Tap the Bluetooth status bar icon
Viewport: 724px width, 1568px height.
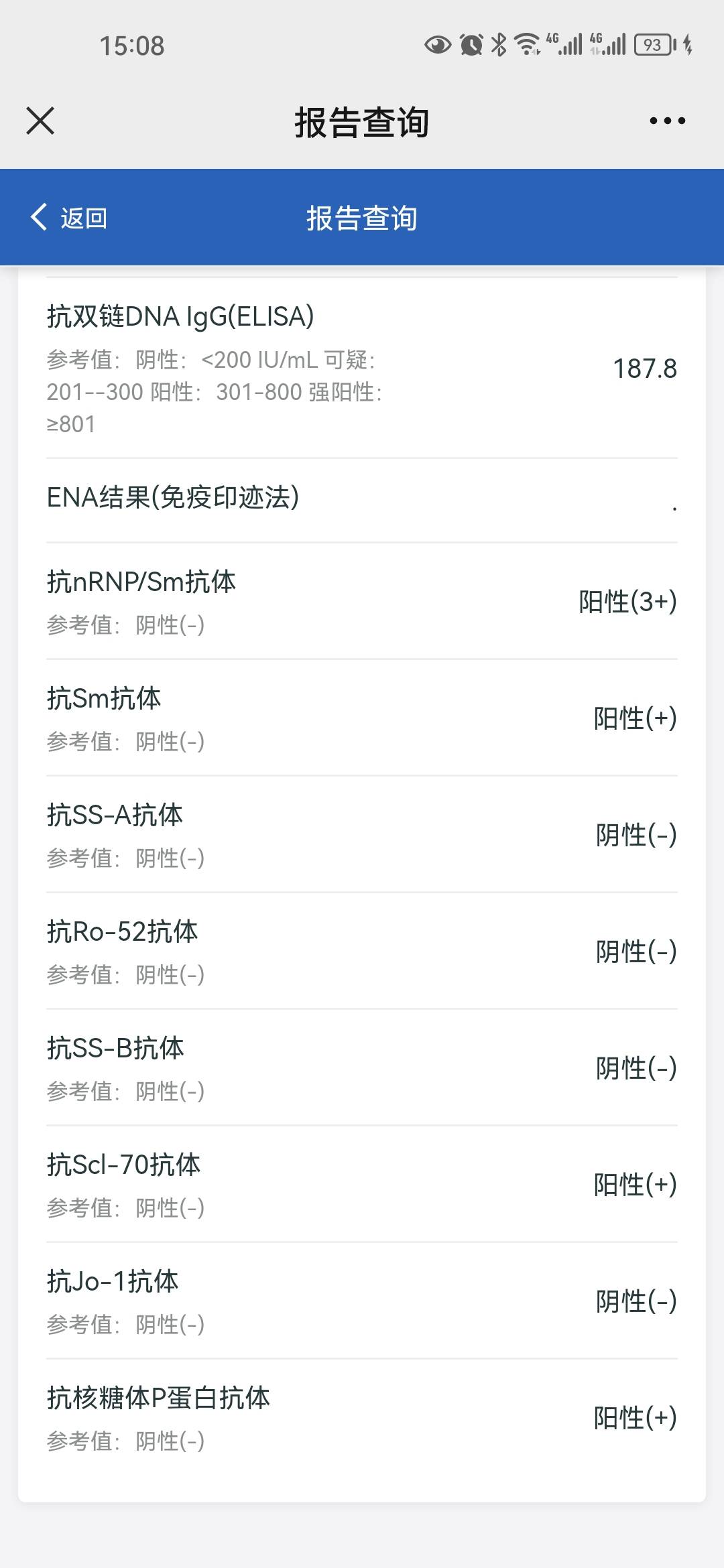[497, 44]
